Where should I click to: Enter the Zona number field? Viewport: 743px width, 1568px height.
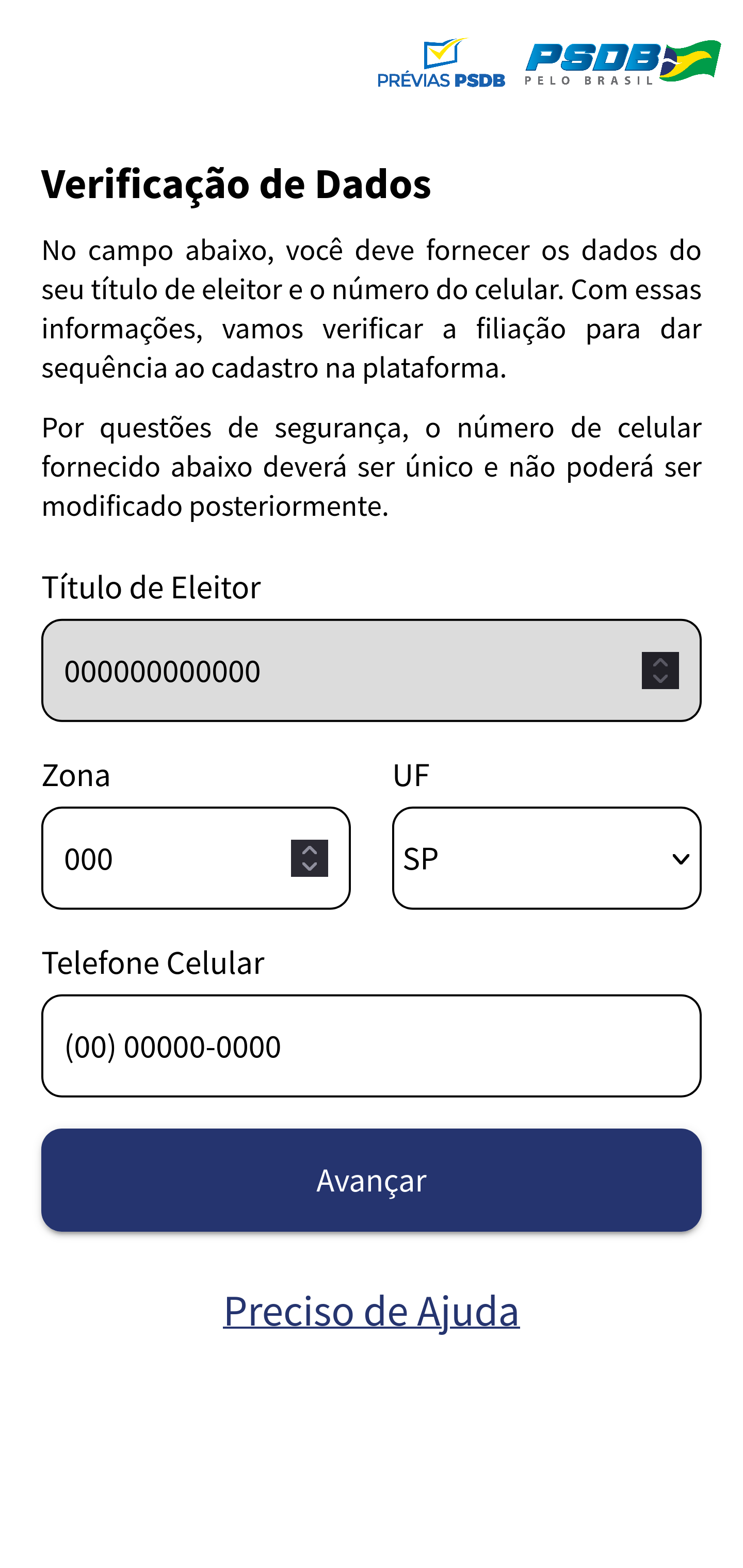[x=196, y=858]
